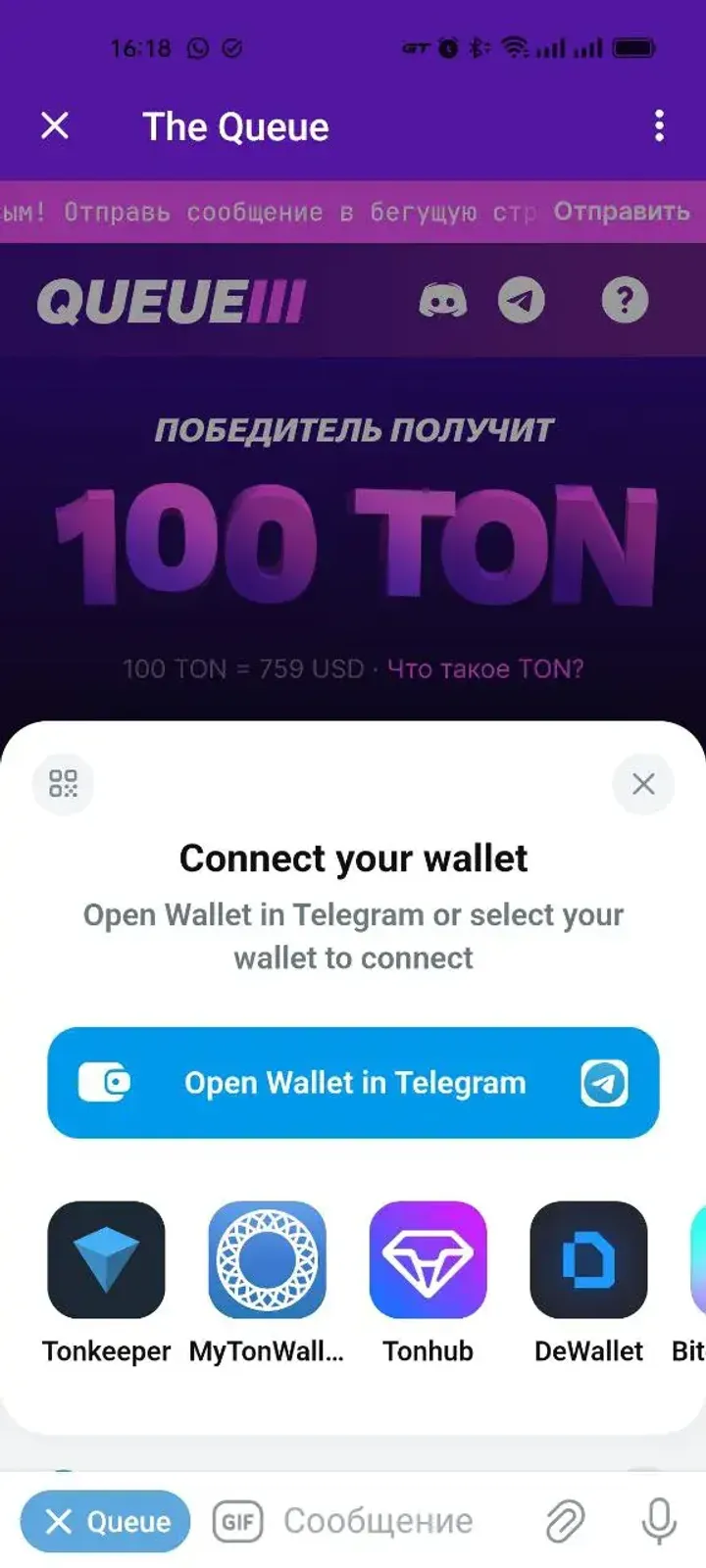This screenshot has height=1568, width=706.
Task: Tap the QR code icon in the wallet modal
Action: [63, 784]
